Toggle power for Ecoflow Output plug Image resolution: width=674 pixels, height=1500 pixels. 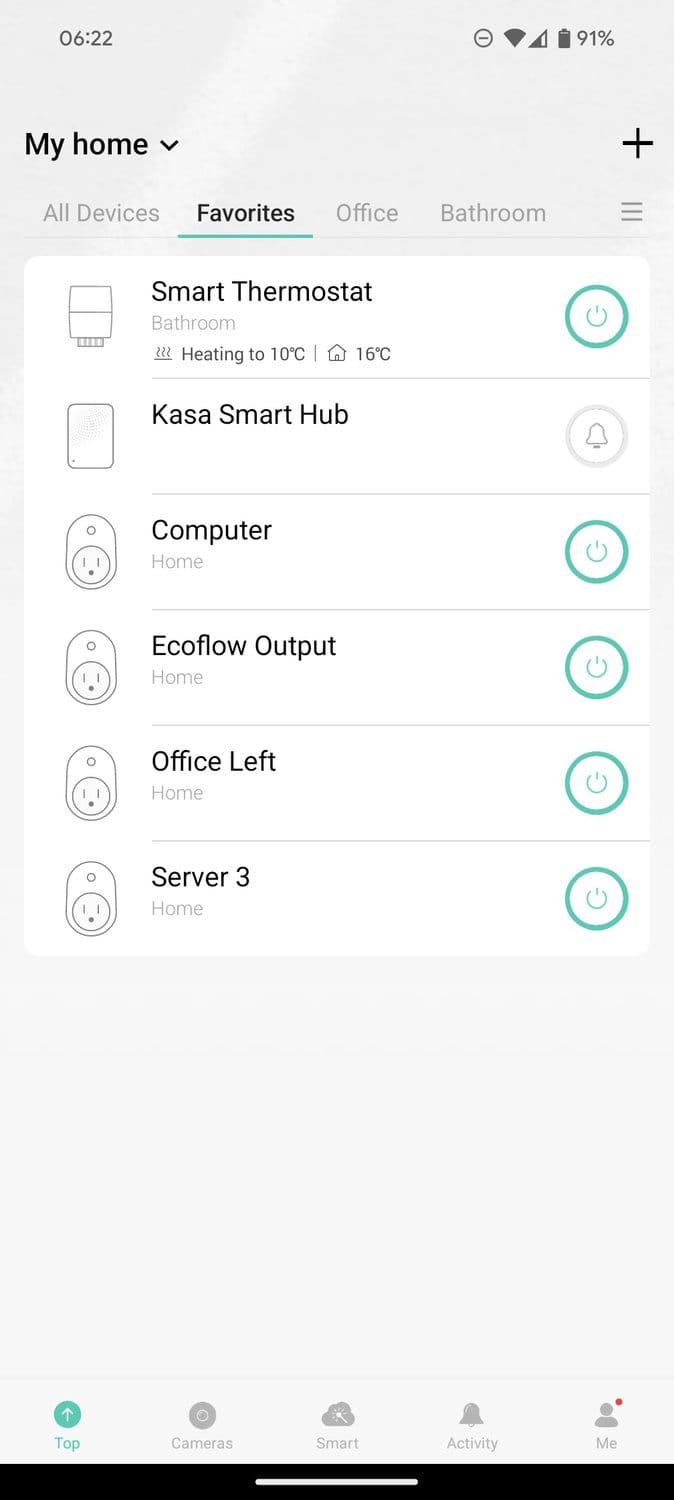[x=596, y=667]
